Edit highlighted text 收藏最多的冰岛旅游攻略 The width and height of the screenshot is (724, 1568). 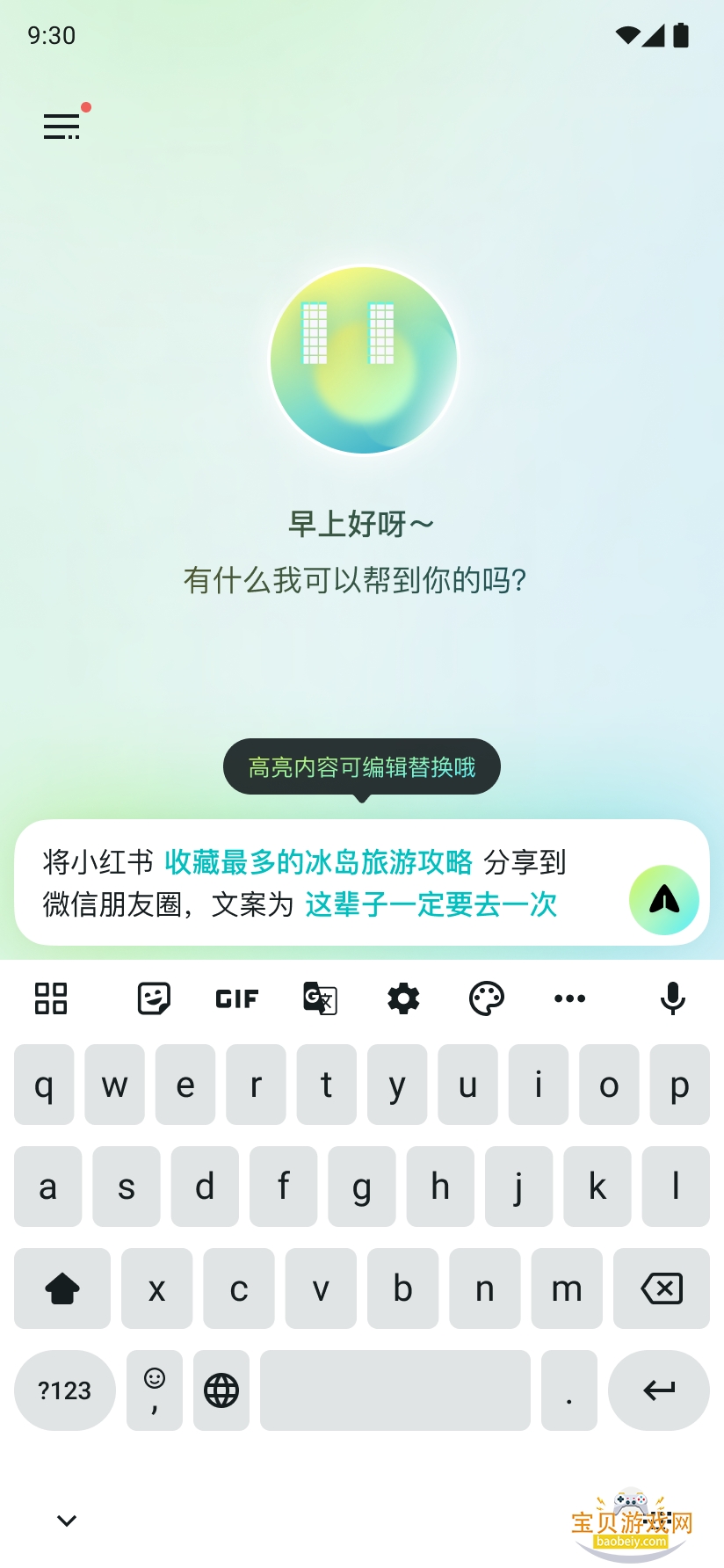(318, 862)
